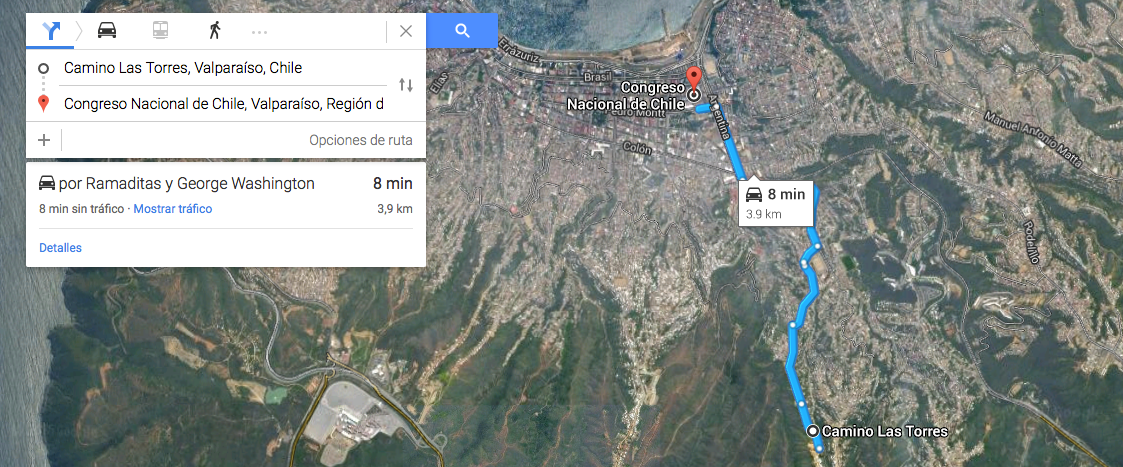Tap the 8 min route bubble on map

click(776, 203)
